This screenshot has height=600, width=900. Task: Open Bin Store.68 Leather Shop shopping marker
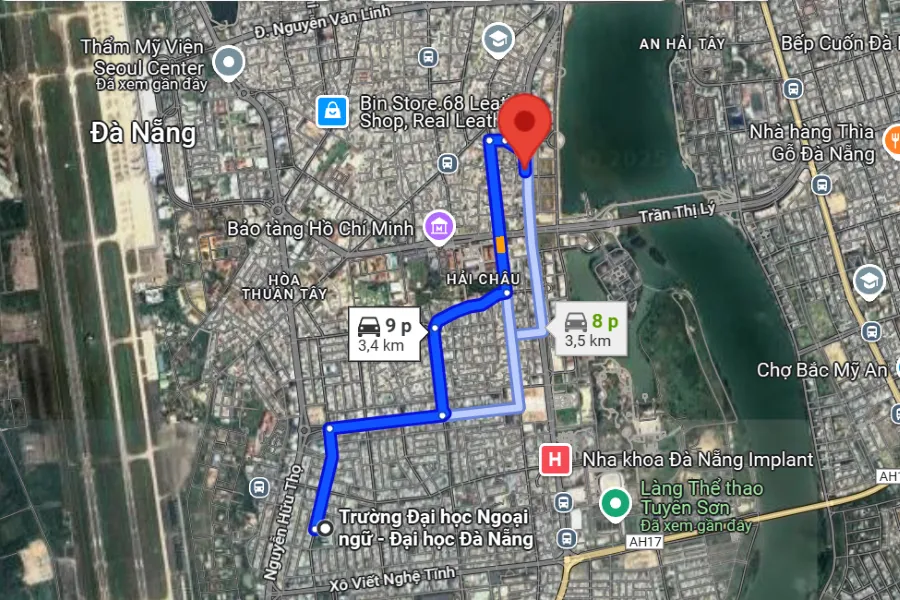330,111
